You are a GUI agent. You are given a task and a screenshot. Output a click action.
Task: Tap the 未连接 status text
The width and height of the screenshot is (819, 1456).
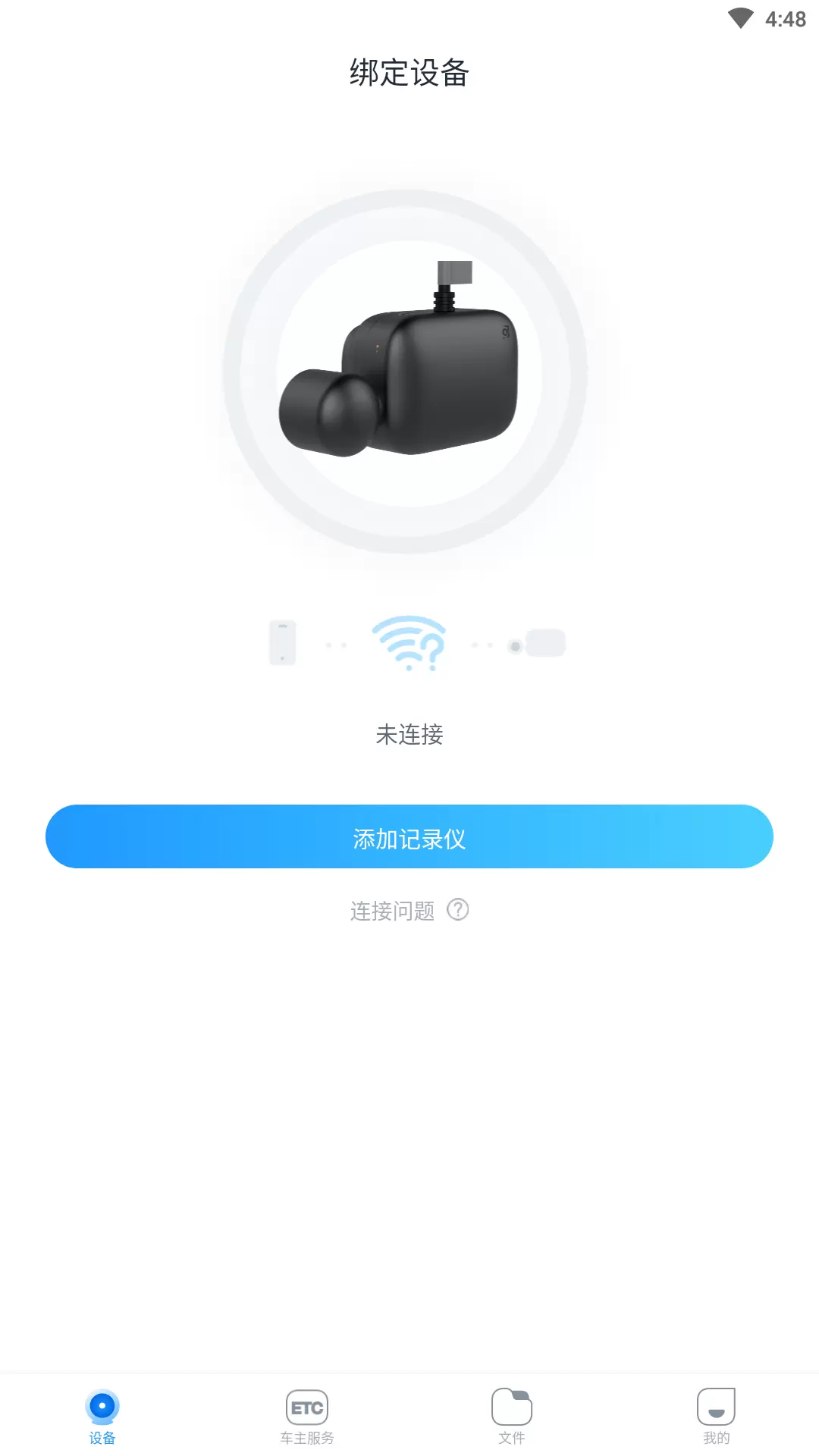pyautogui.click(x=409, y=735)
